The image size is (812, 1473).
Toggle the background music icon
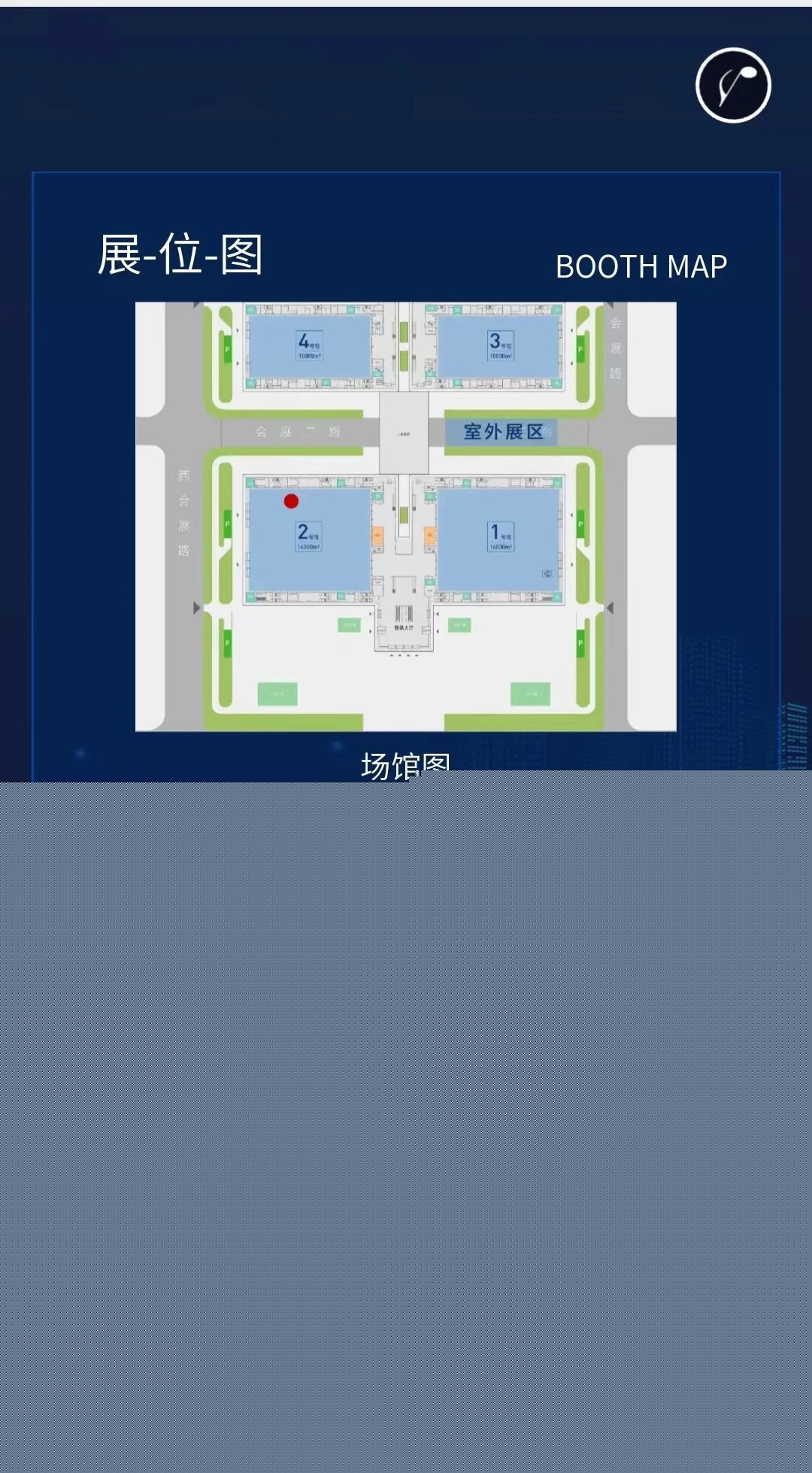click(x=733, y=85)
